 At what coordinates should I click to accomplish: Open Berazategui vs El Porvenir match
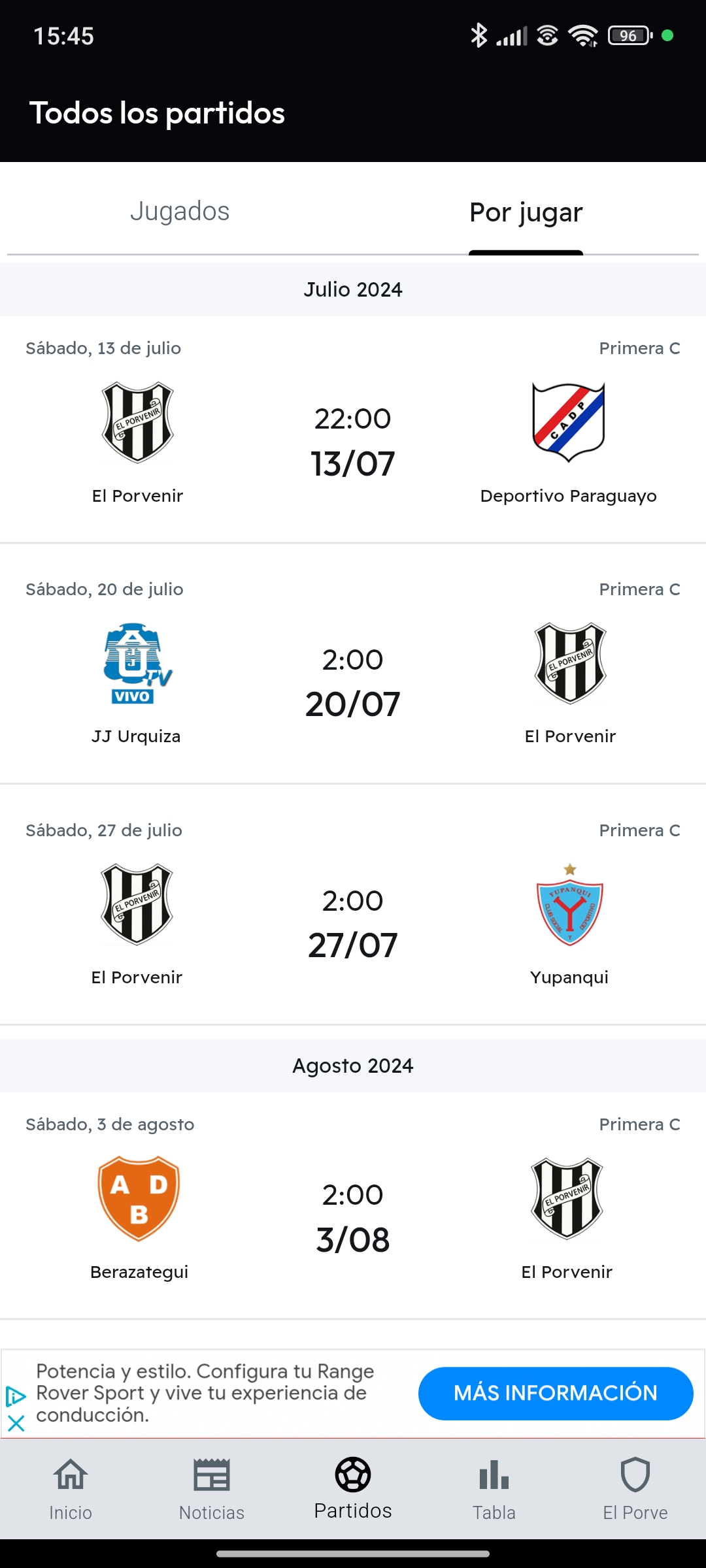coord(353,1217)
